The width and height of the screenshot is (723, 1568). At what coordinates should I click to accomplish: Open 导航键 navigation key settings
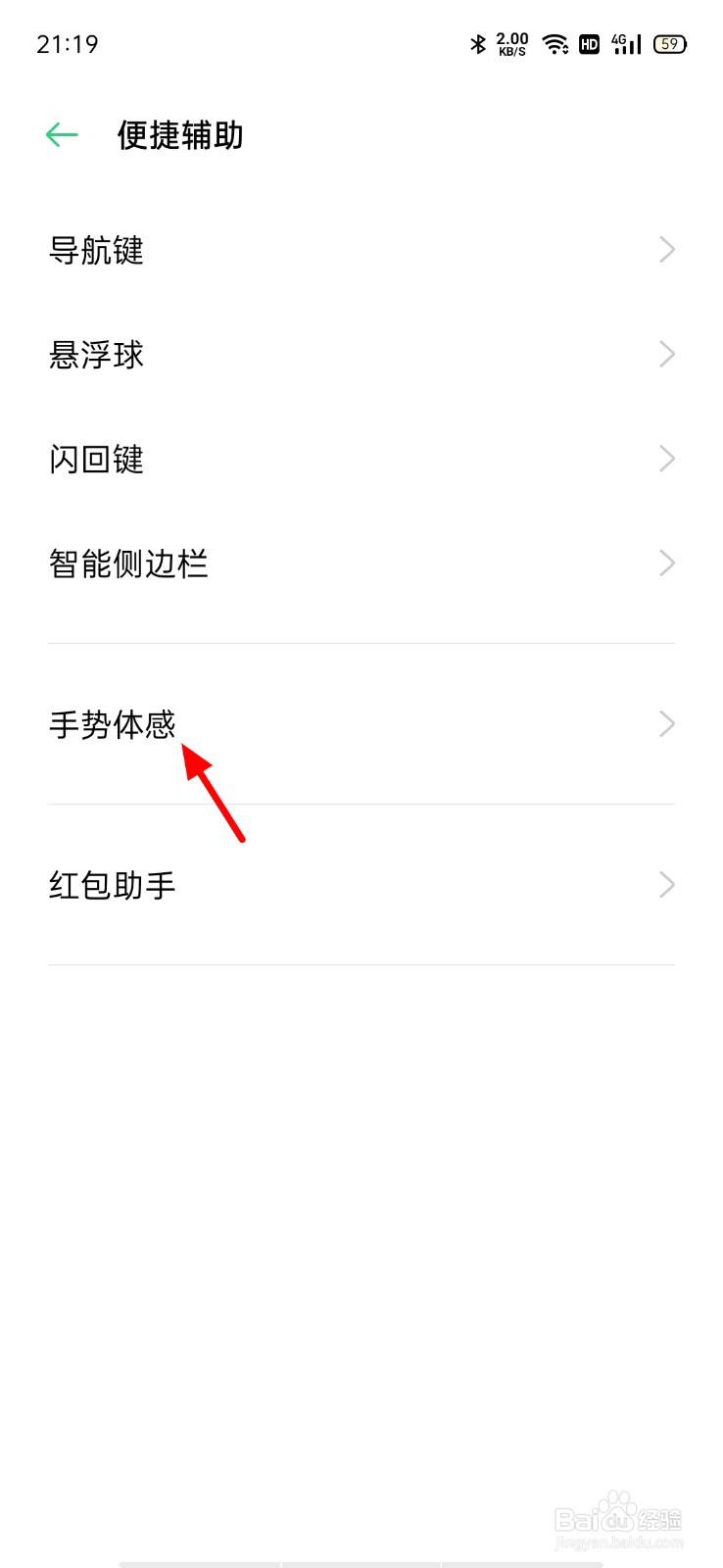pyautogui.click(x=97, y=251)
